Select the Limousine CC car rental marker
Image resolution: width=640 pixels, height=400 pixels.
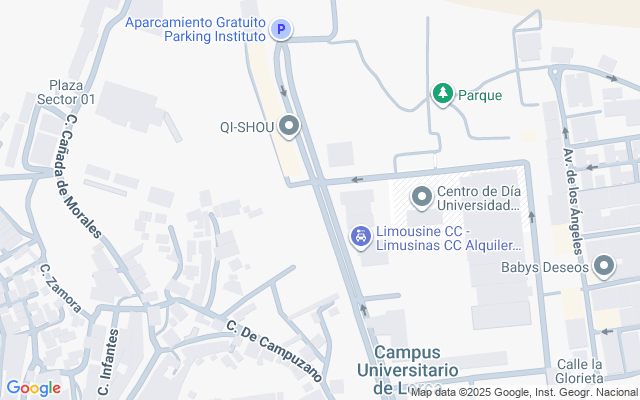pyautogui.click(x=361, y=238)
